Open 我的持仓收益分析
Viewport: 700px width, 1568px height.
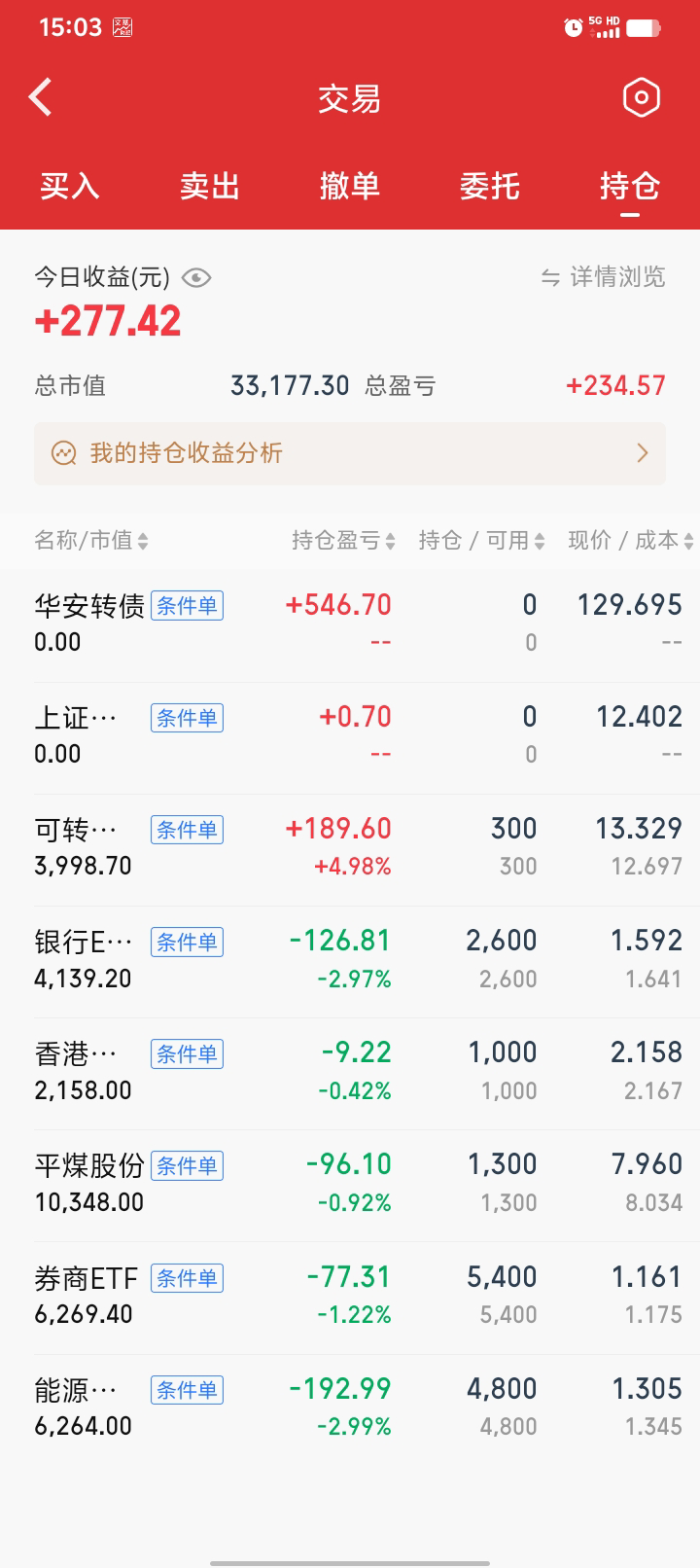click(350, 453)
